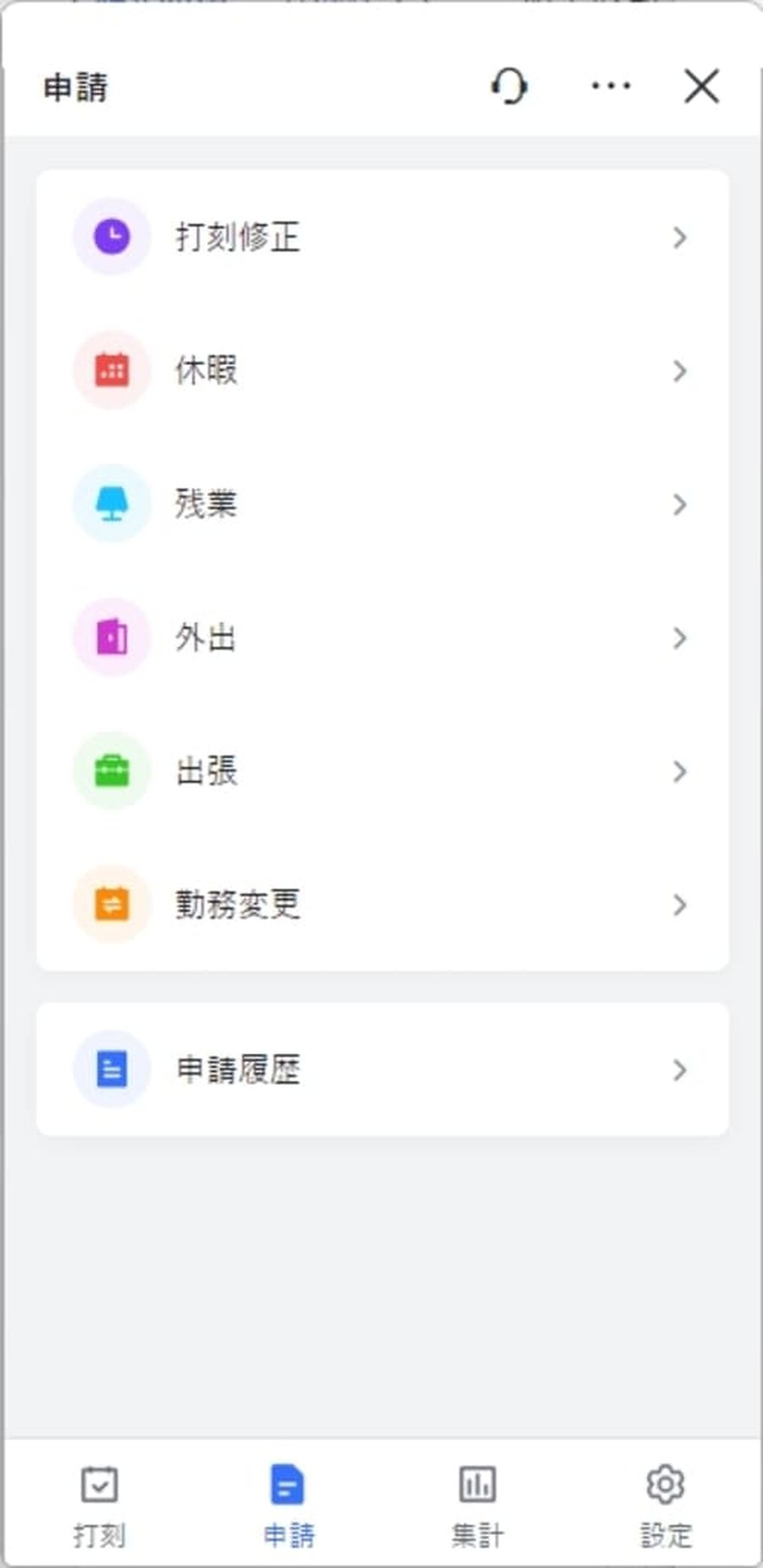Click the 勤務変更 schedule icon
763x1568 pixels.
[x=111, y=904]
